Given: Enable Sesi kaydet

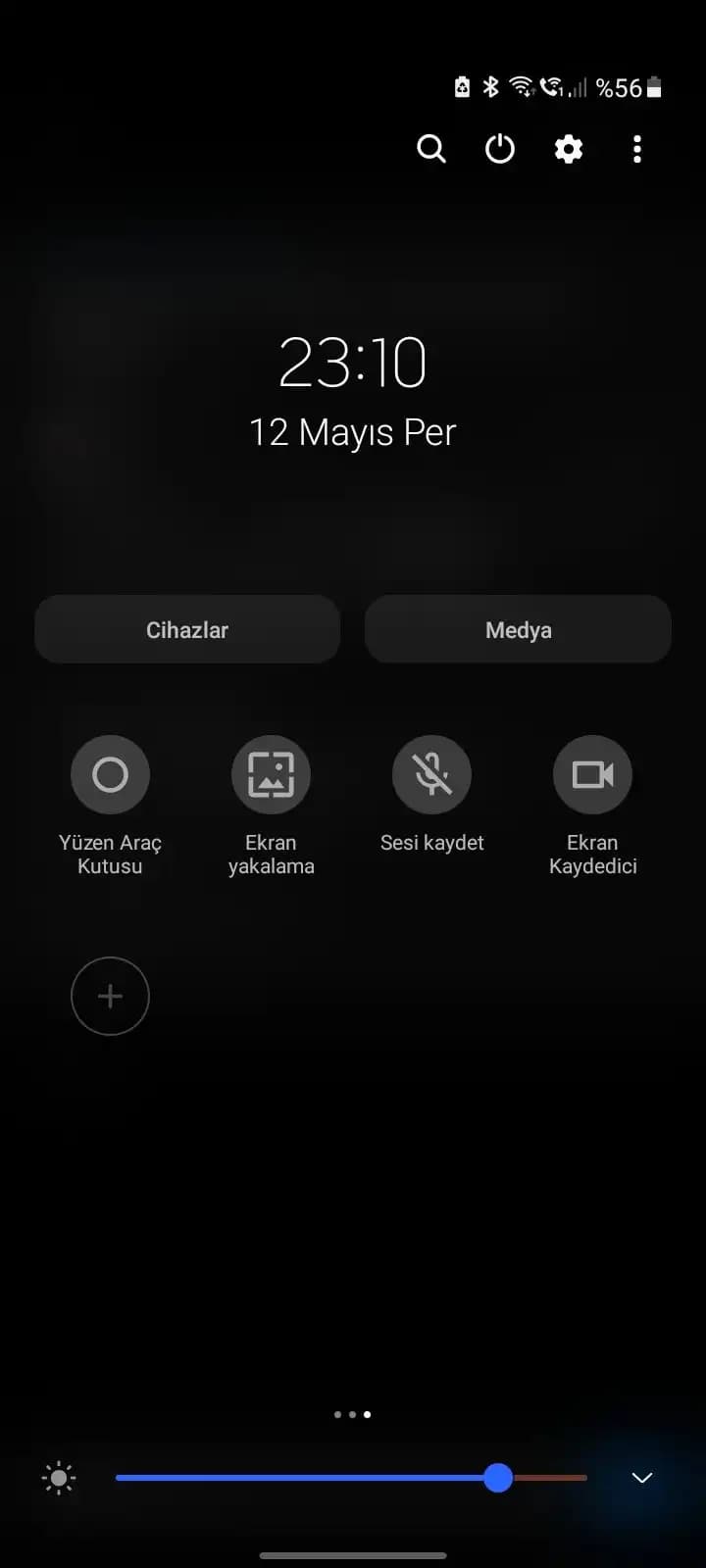Looking at the screenshot, I should [x=431, y=775].
